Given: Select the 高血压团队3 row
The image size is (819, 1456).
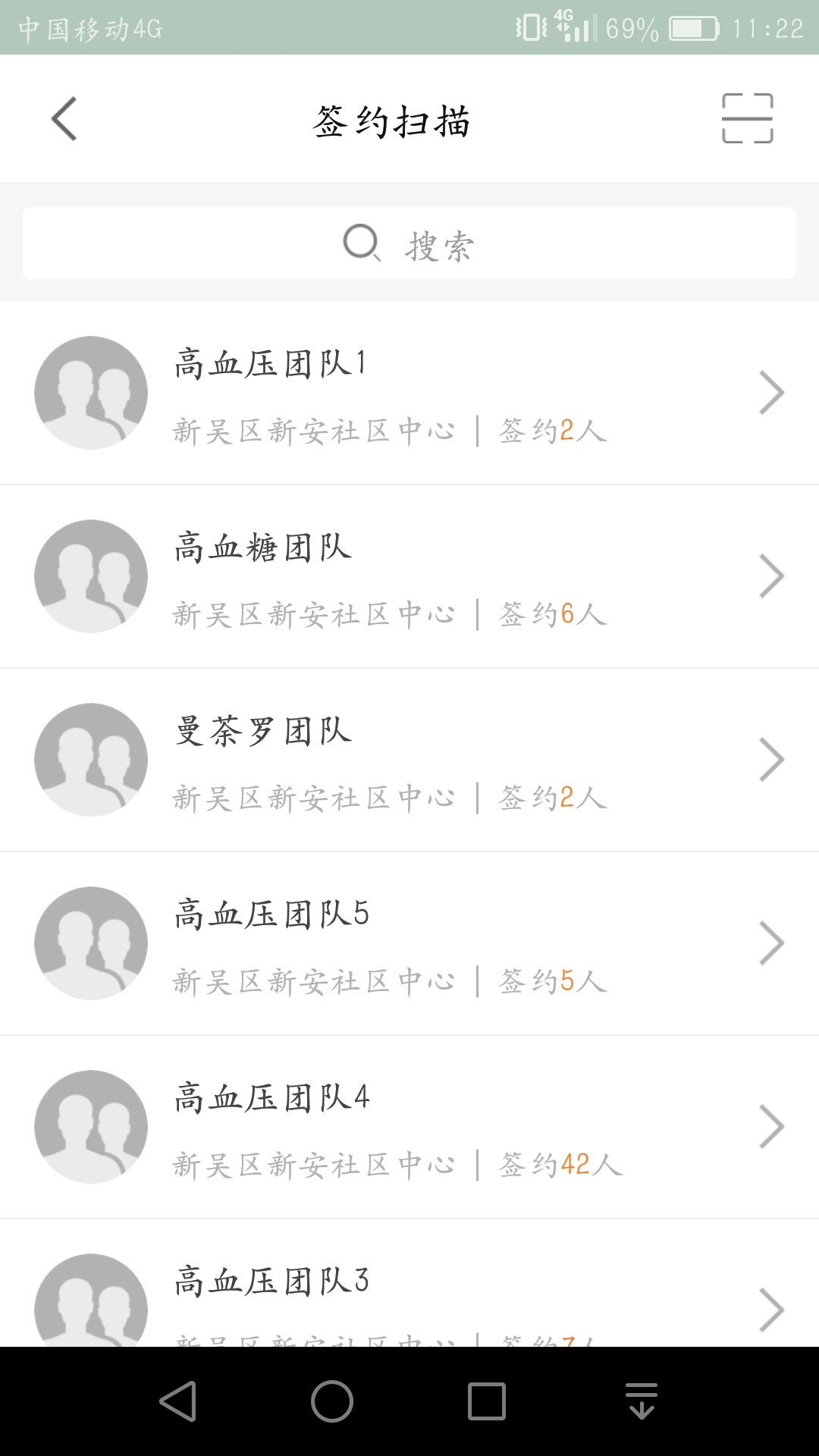Looking at the screenshot, I should tap(409, 1289).
